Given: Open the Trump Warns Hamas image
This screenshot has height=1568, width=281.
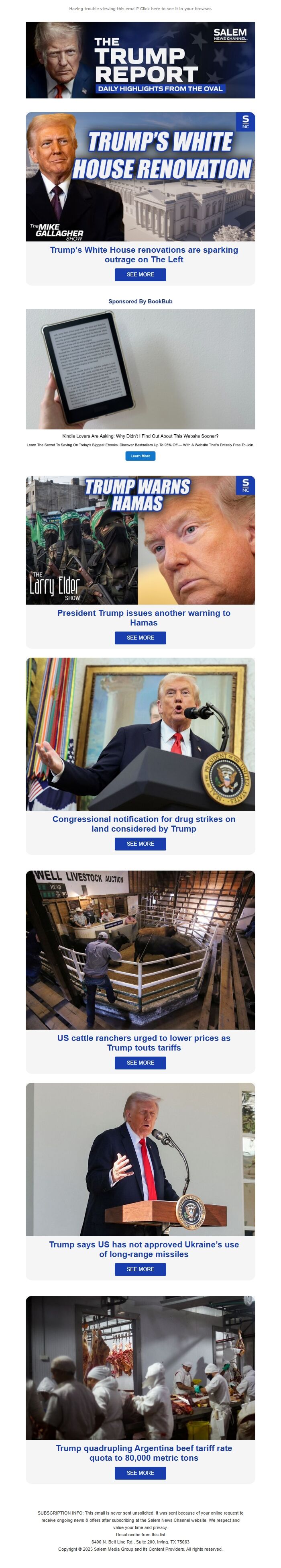Looking at the screenshot, I should [x=140, y=540].
